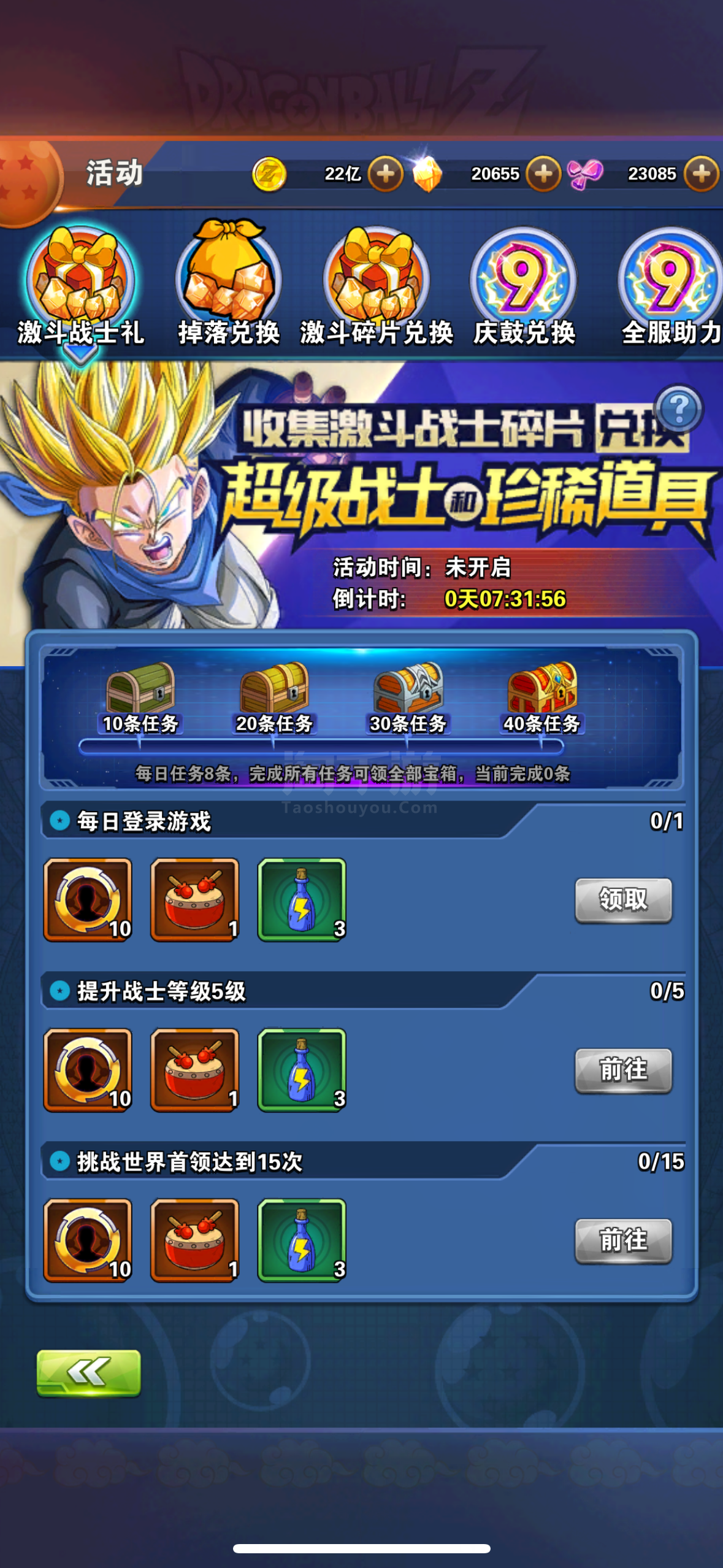The image size is (723, 1568).
Task: Select the 激斗战士礼 activity tab
Action: coord(80,285)
